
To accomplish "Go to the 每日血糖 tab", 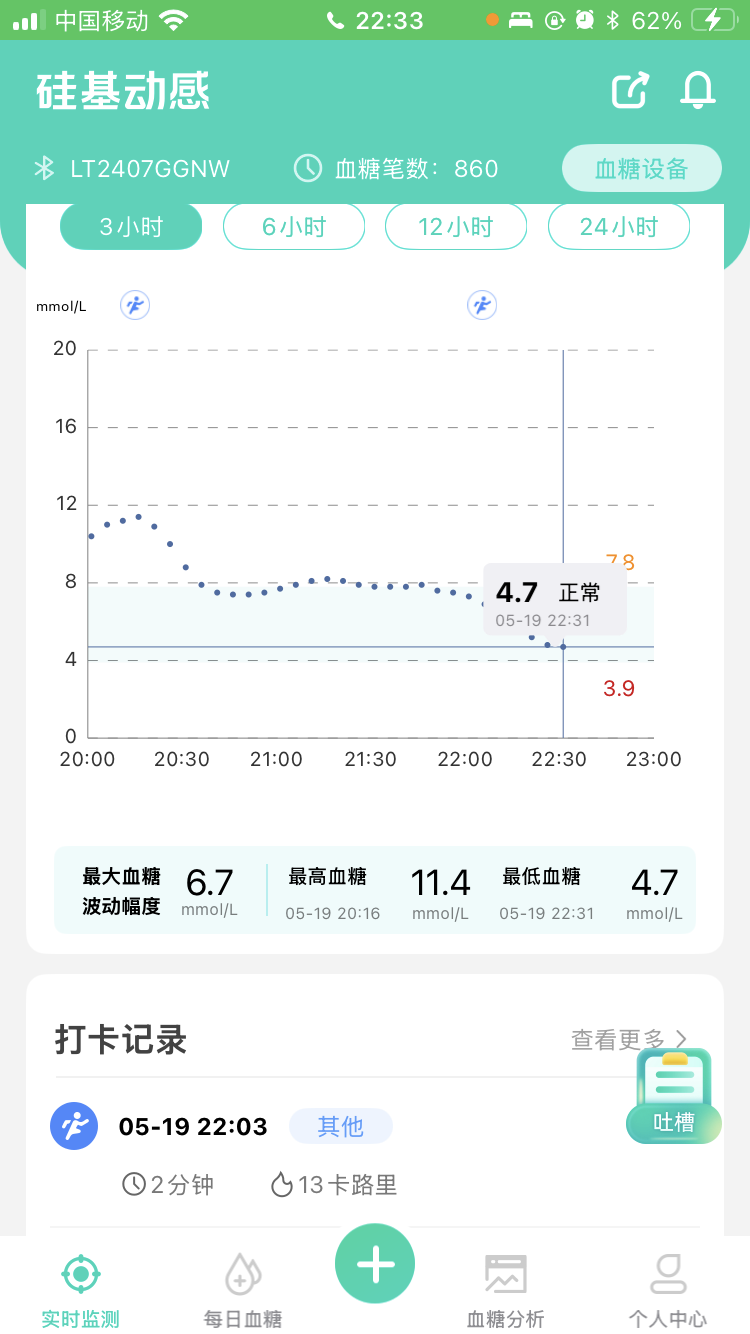I will click(243, 1290).
